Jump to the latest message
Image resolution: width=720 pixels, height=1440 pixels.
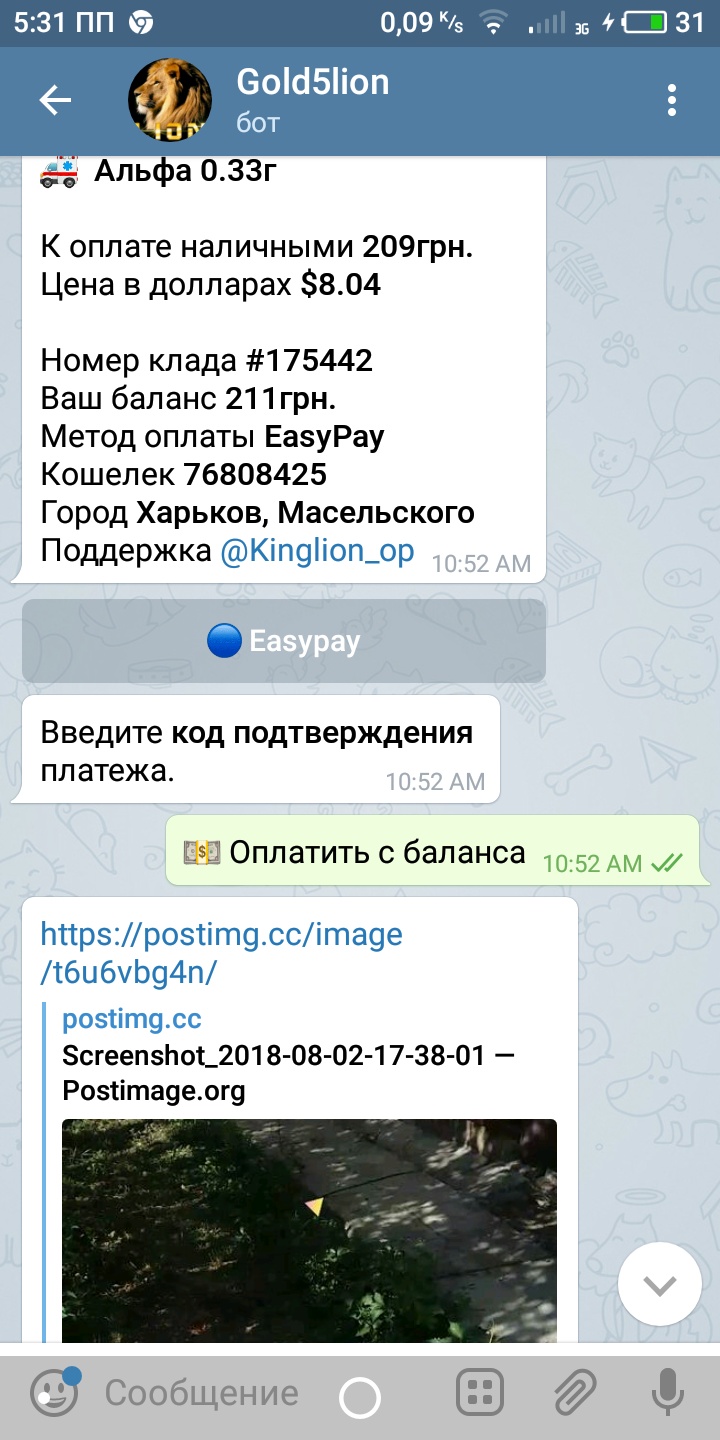[x=660, y=1286]
